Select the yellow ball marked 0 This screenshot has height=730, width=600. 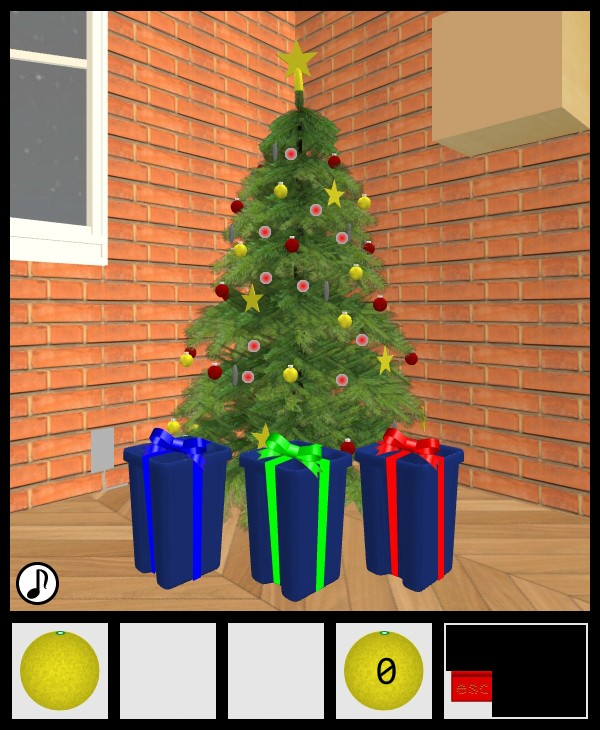384,670
